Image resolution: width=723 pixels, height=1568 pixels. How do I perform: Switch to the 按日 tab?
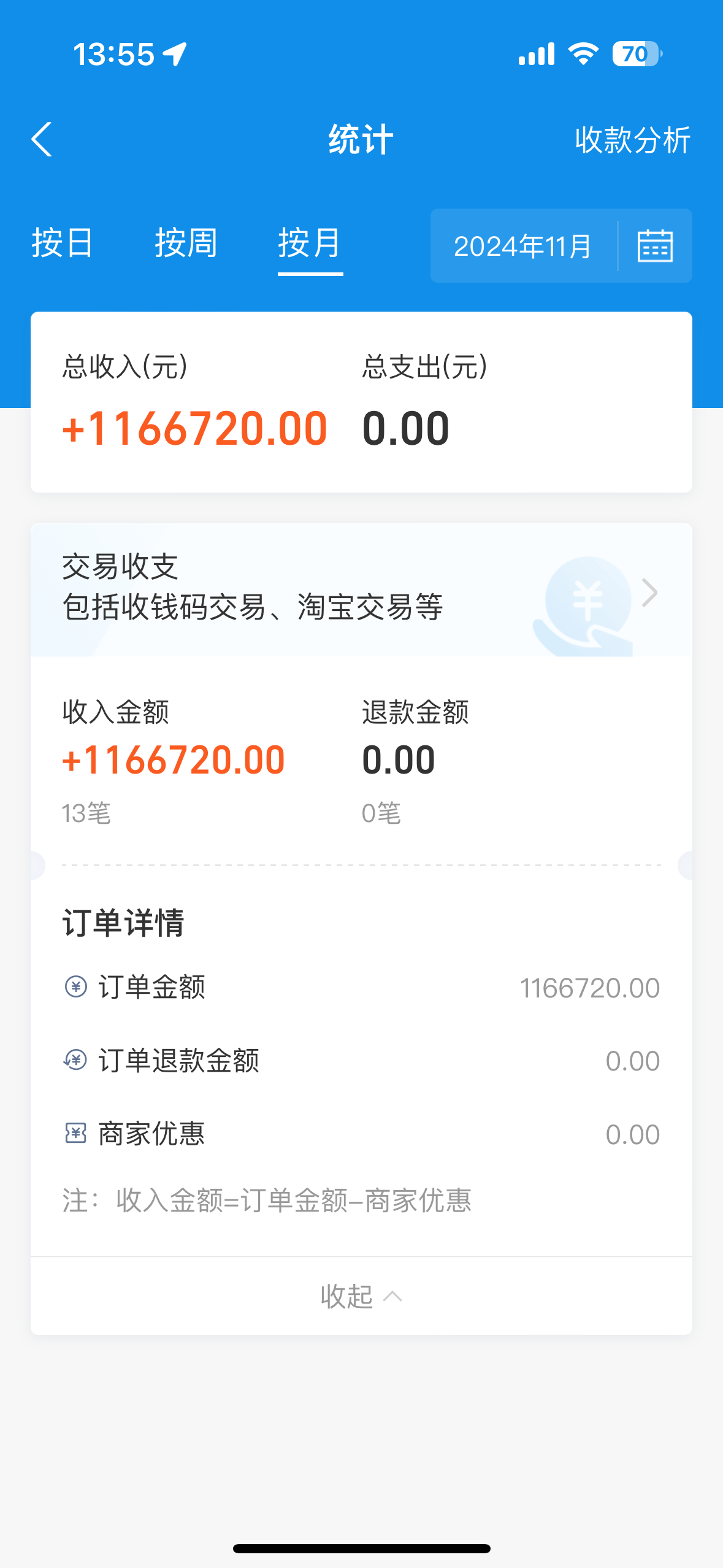click(63, 243)
